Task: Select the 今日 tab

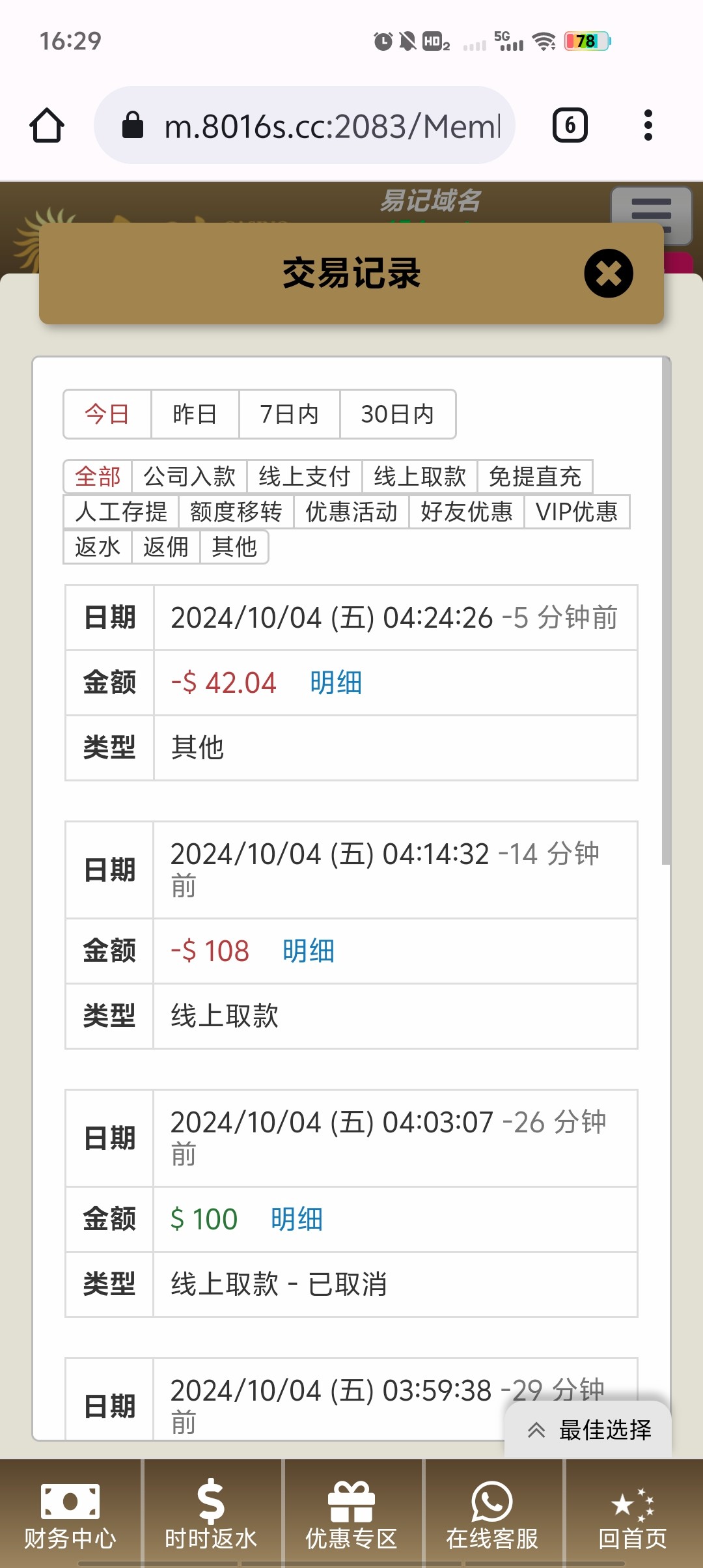Action: click(107, 414)
